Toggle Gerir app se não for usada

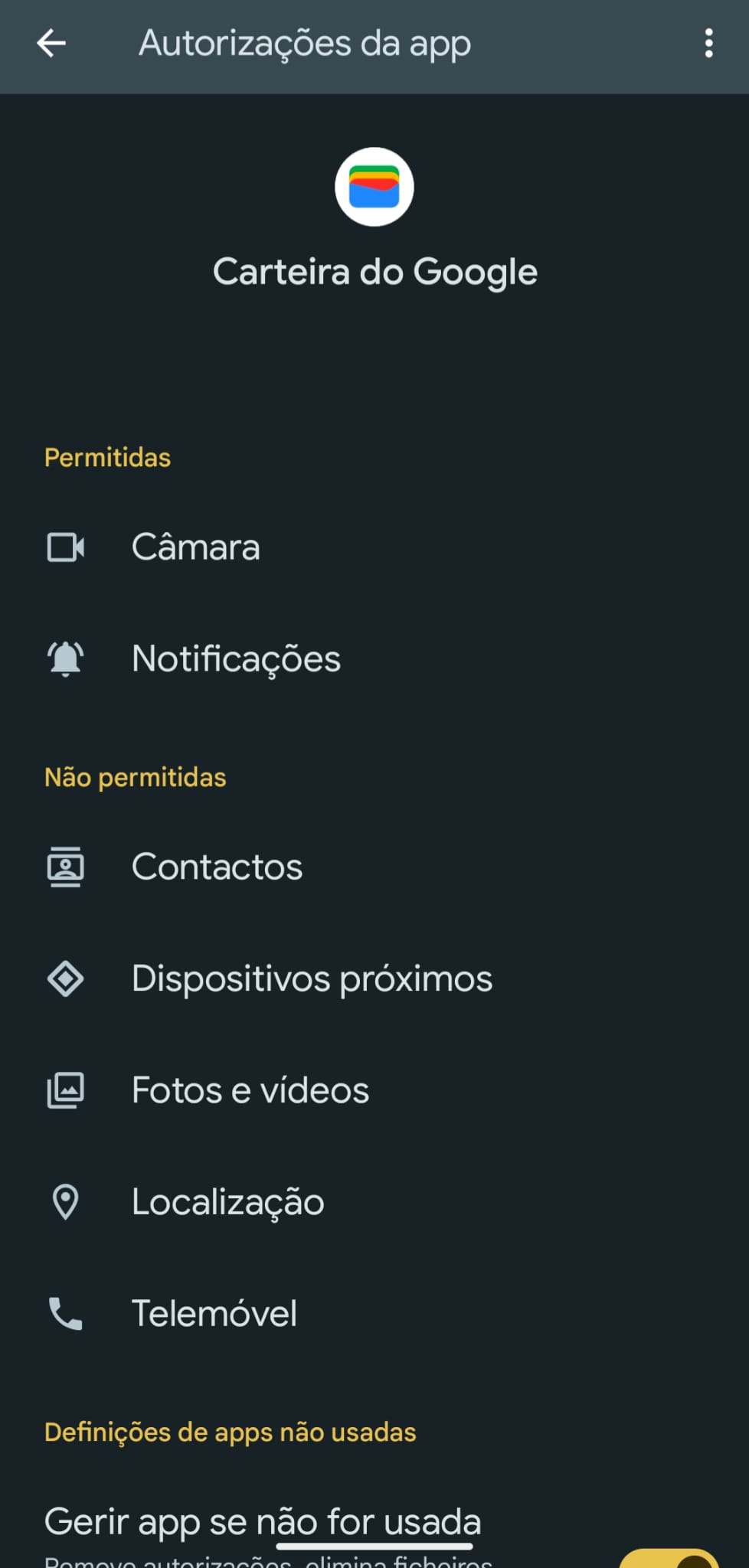coord(668,1557)
